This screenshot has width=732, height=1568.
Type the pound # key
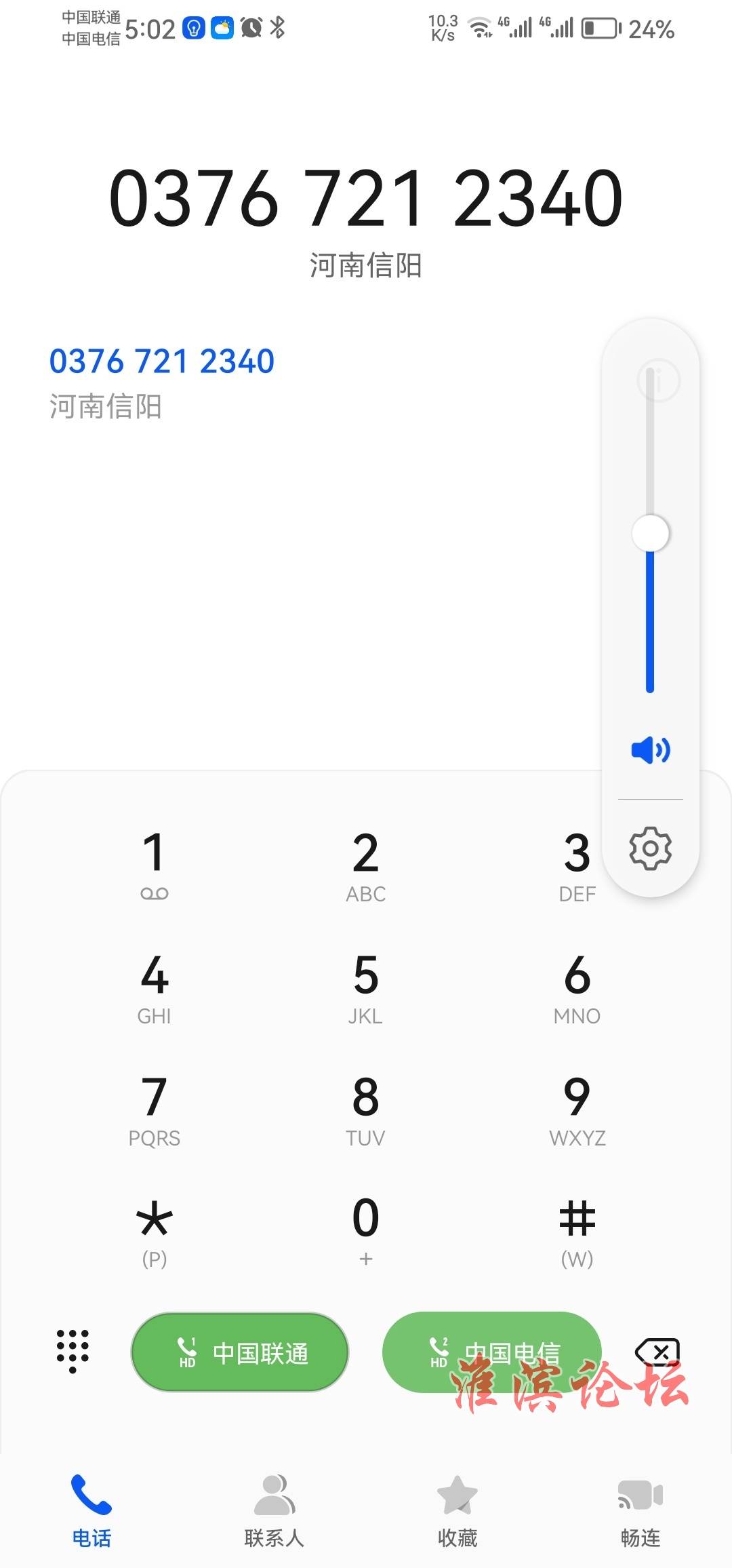pos(577,1231)
